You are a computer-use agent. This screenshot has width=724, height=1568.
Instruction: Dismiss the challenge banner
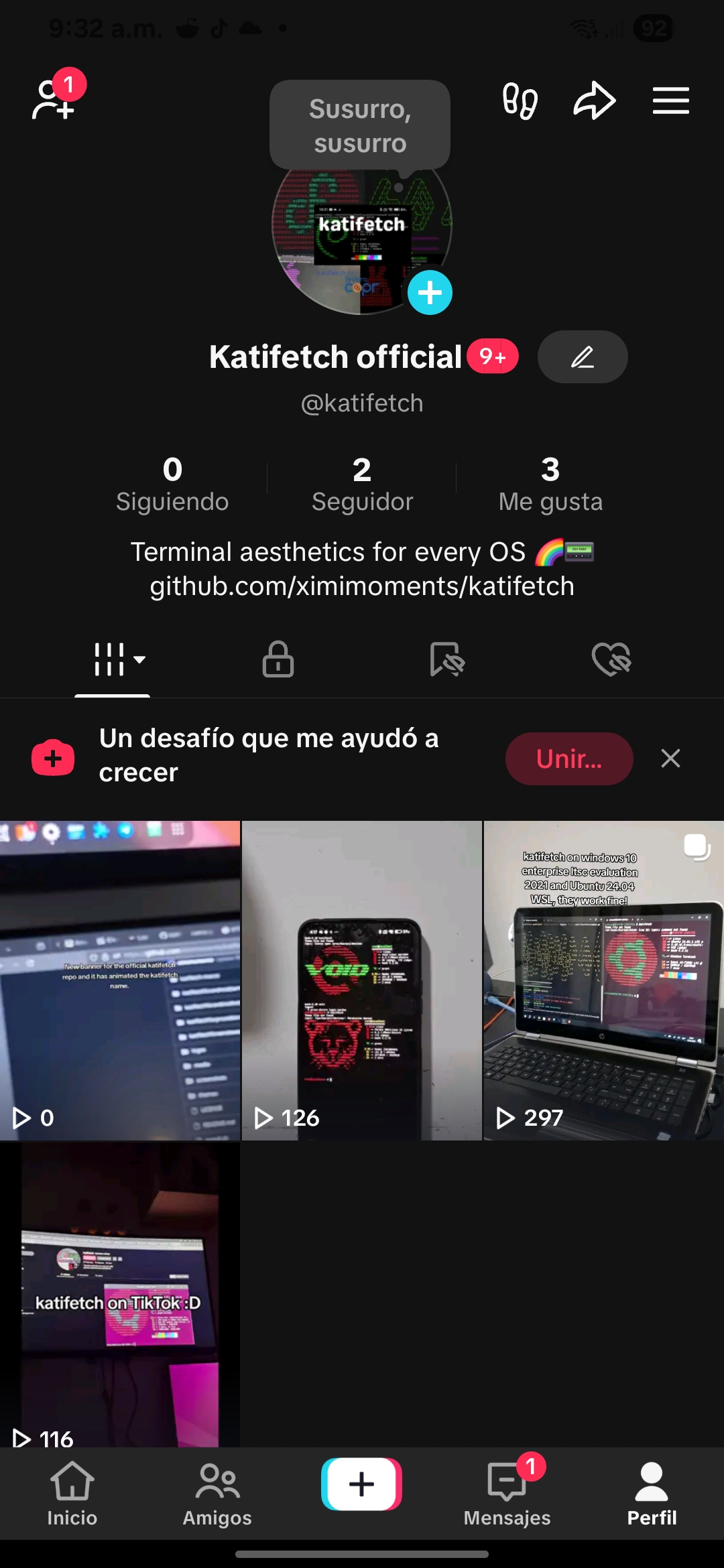[x=670, y=759]
